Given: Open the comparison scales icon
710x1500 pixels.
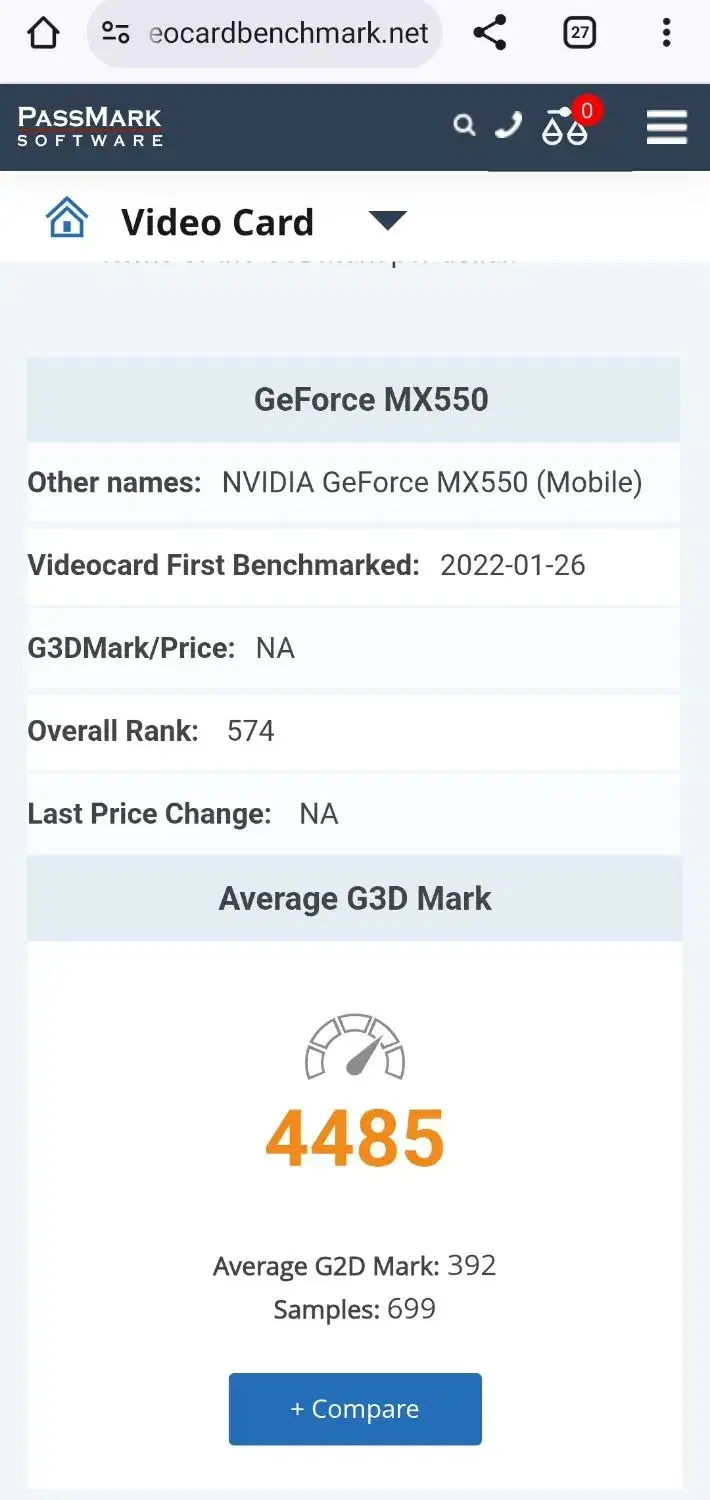Looking at the screenshot, I should (565, 127).
